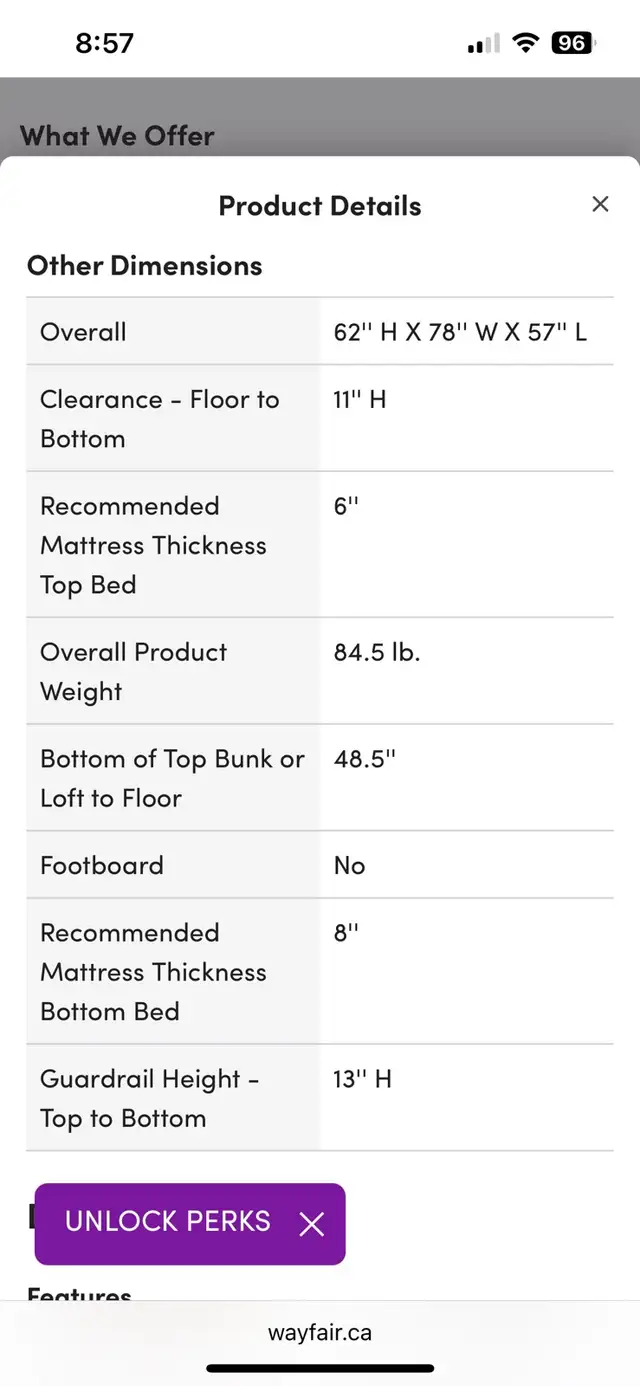Tap the Unlock Perks banner

pyautogui.click(x=168, y=1222)
